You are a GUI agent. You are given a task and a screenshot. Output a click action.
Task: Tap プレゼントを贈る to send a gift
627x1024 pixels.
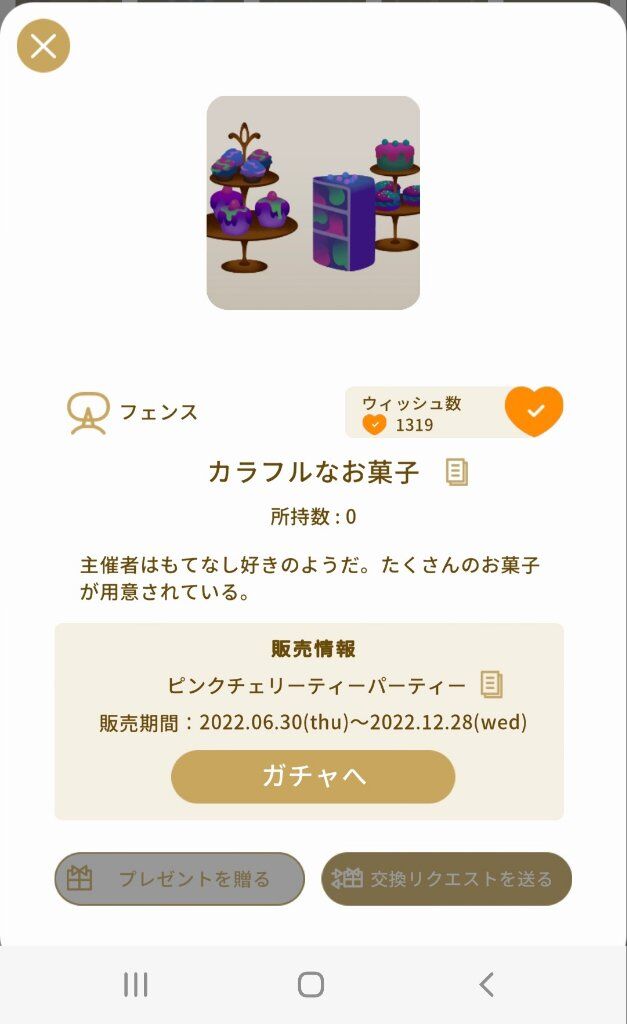pos(180,878)
